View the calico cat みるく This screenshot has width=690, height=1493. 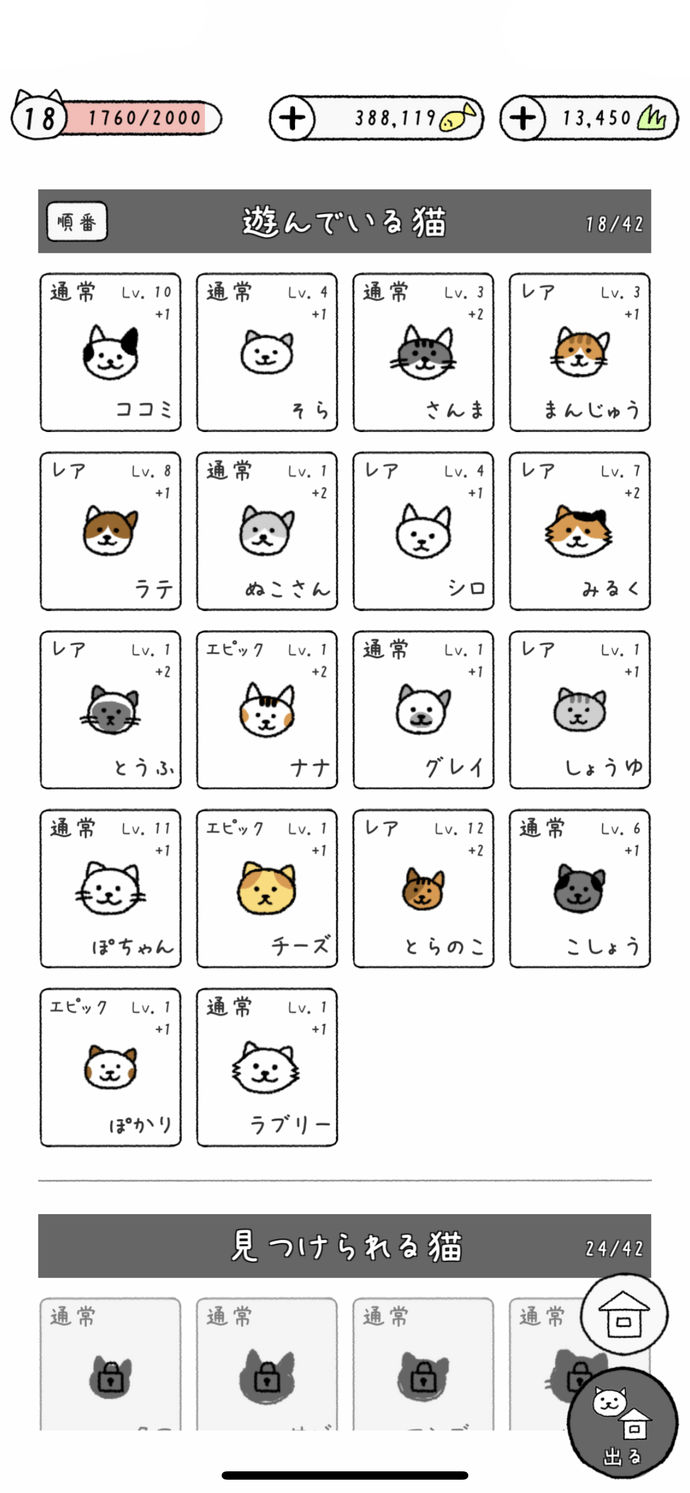[x=580, y=531]
